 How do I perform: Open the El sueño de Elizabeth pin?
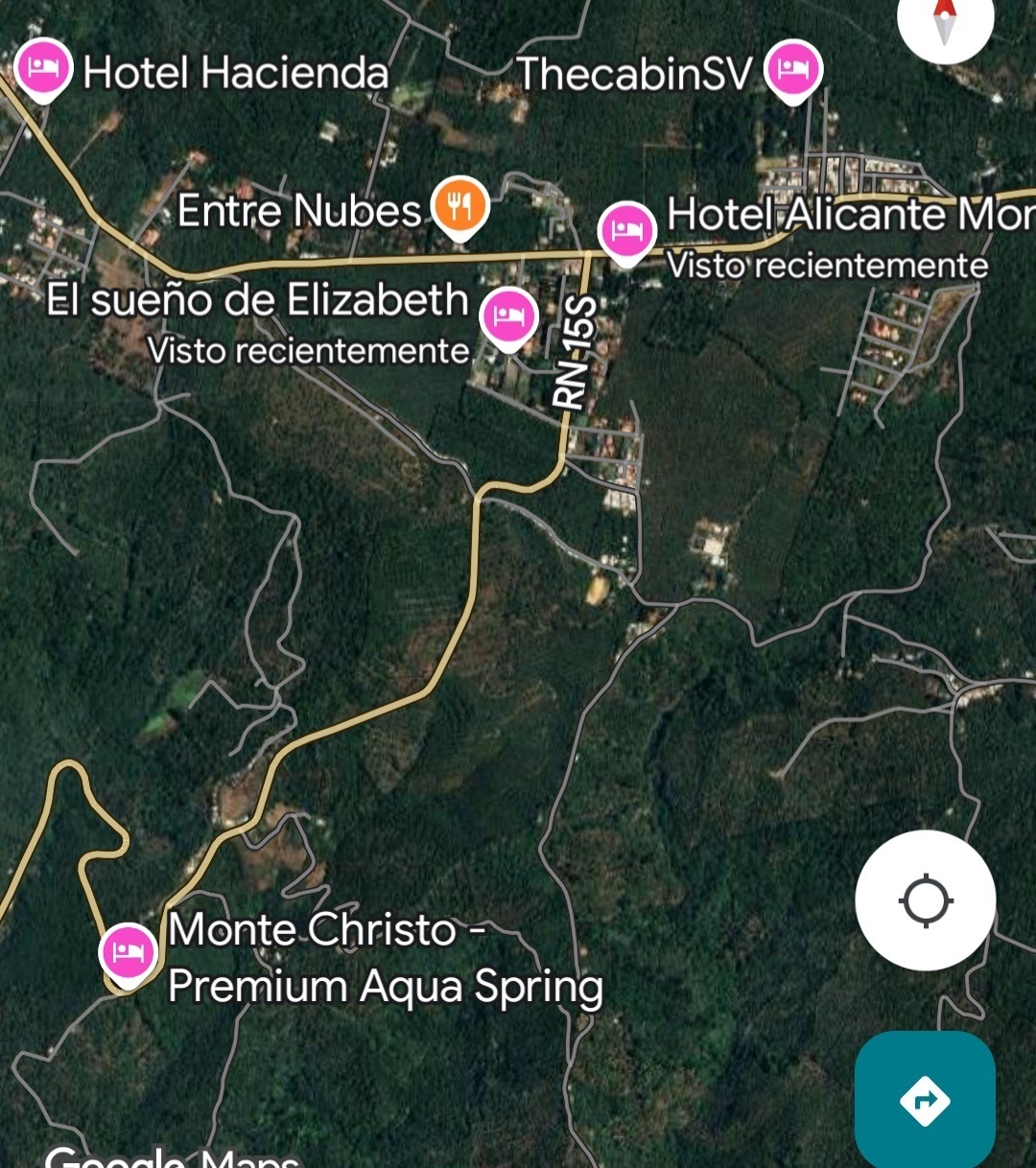tap(508, 315)
